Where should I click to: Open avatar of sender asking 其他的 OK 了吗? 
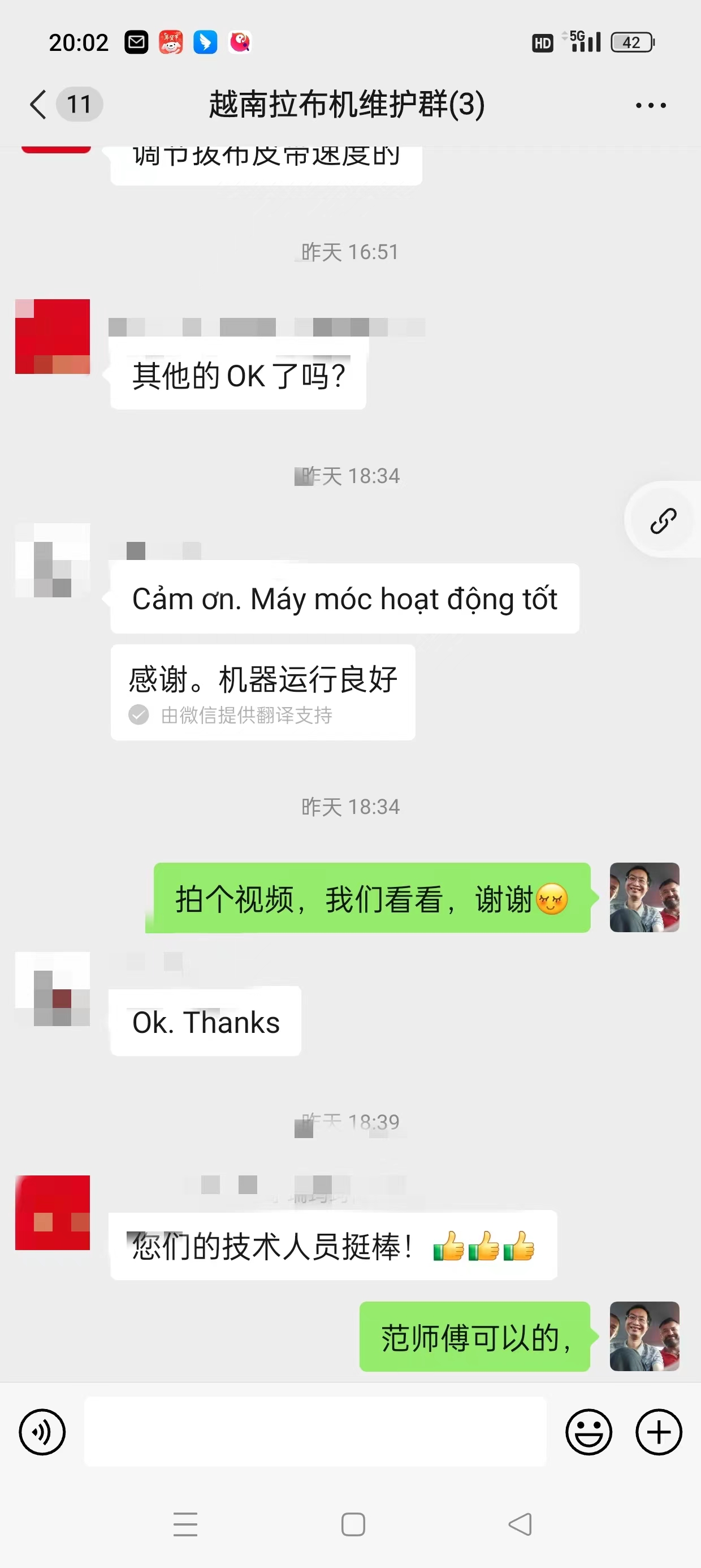pos(53,337)
